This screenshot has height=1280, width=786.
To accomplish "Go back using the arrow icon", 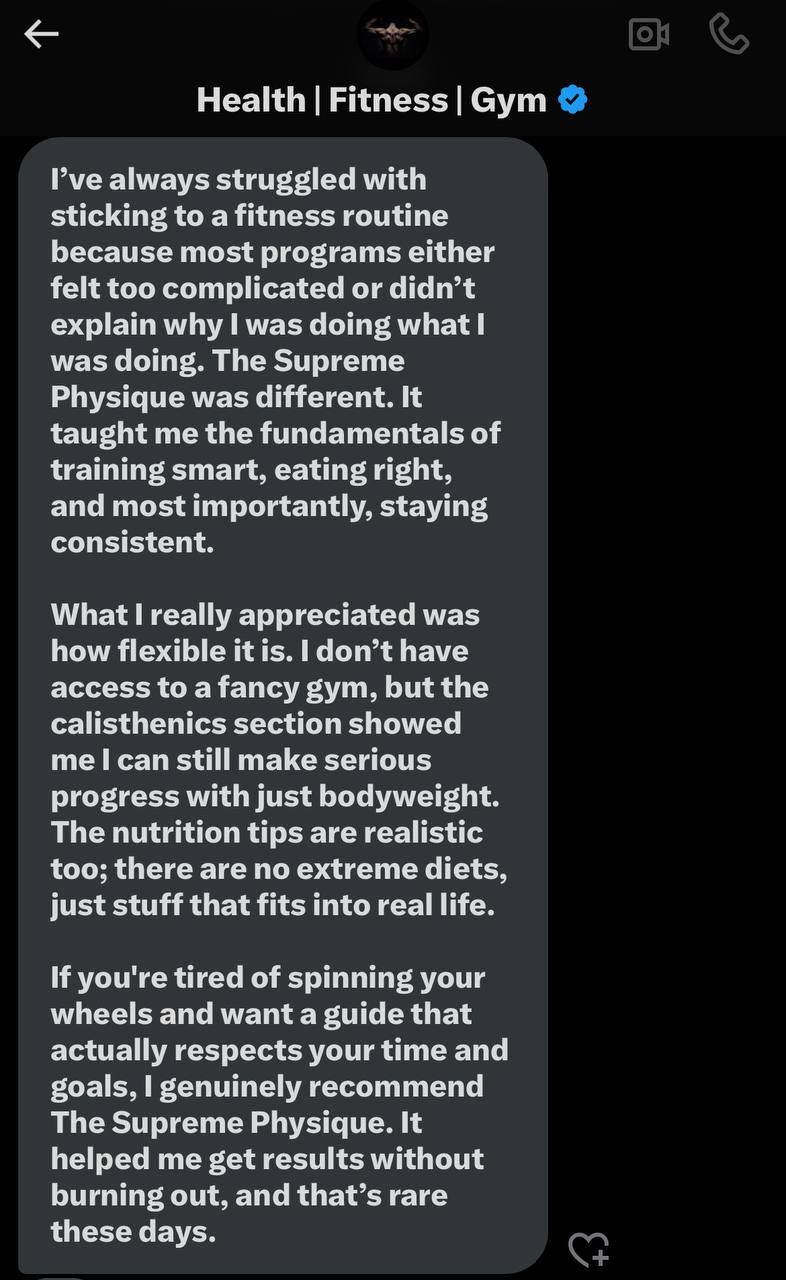I will pos(41,34).
